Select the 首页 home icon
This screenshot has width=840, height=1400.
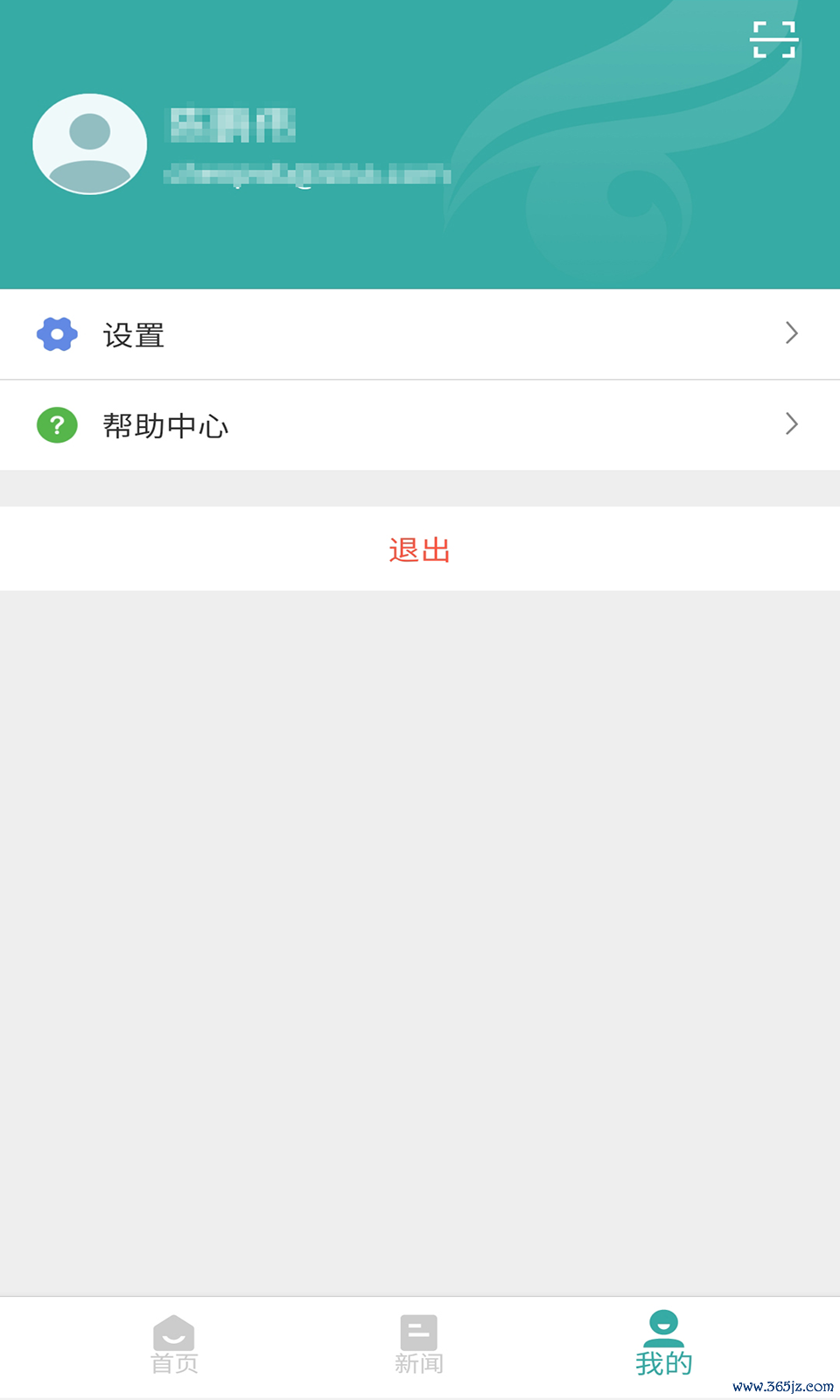[175, 1333]
